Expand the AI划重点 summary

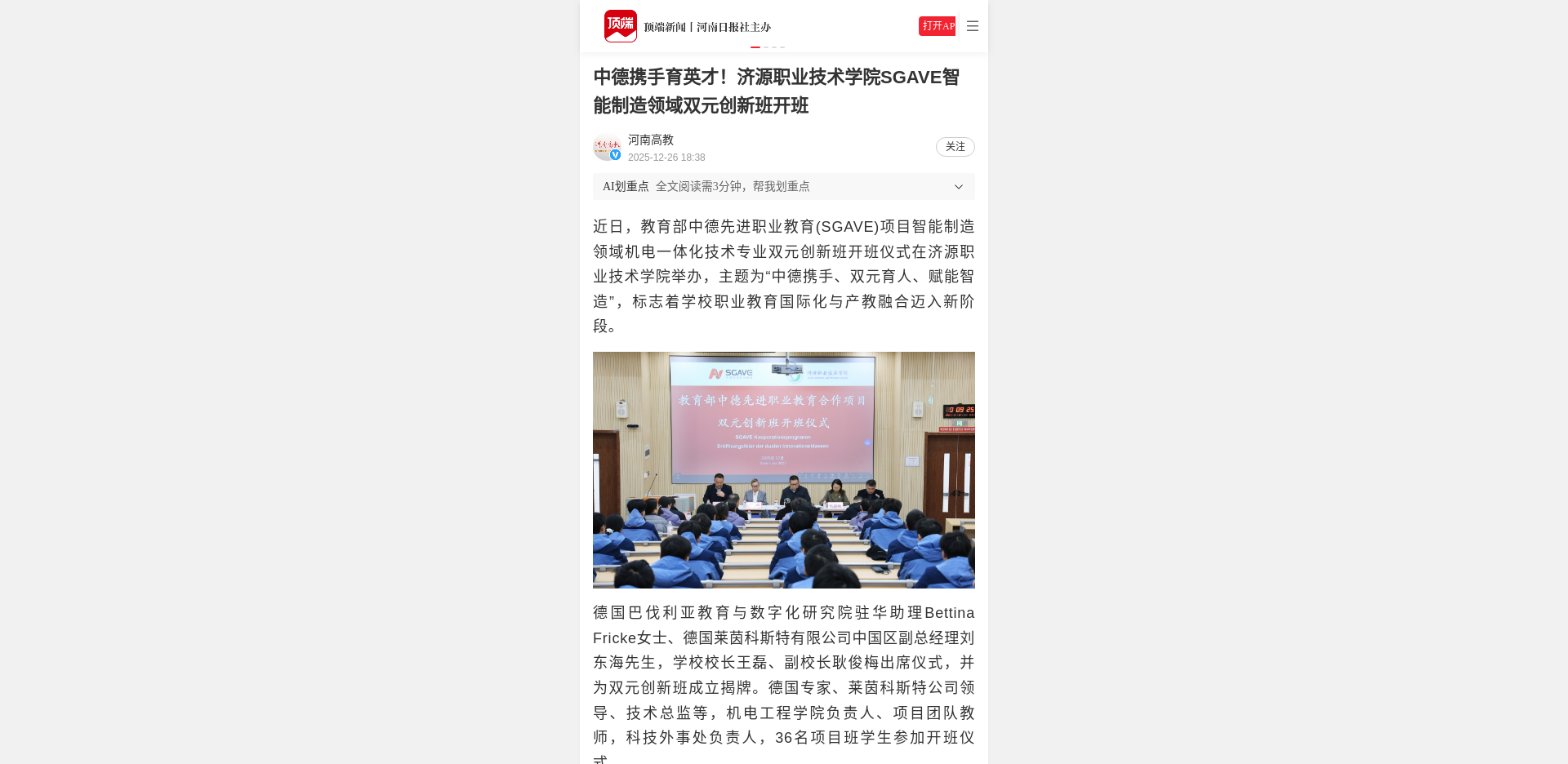click(958, 187)
